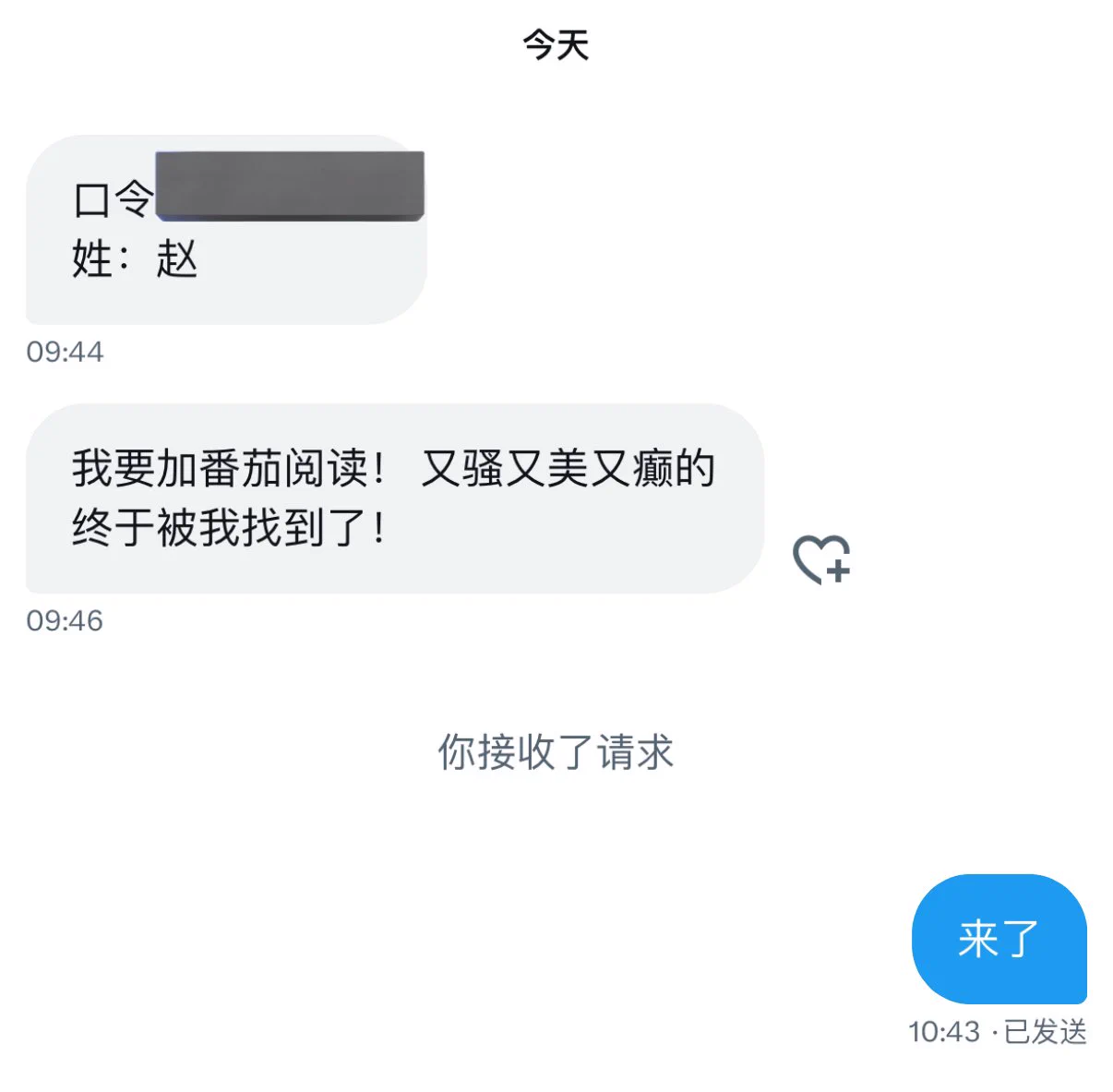This screenshot has height=1092, width=1113.
Task: Add a reaction to the 09:46 message
Action: pyautogui.click(x=820, y=559)
